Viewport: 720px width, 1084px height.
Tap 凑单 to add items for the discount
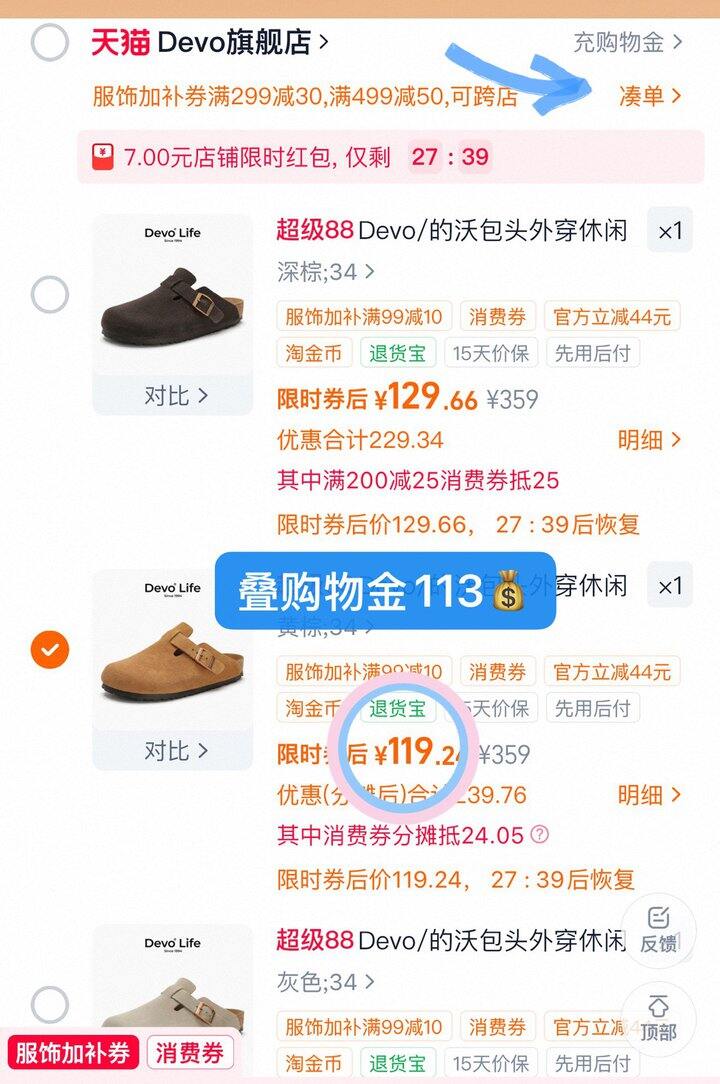pyautogui.click(x=650, y=96)
